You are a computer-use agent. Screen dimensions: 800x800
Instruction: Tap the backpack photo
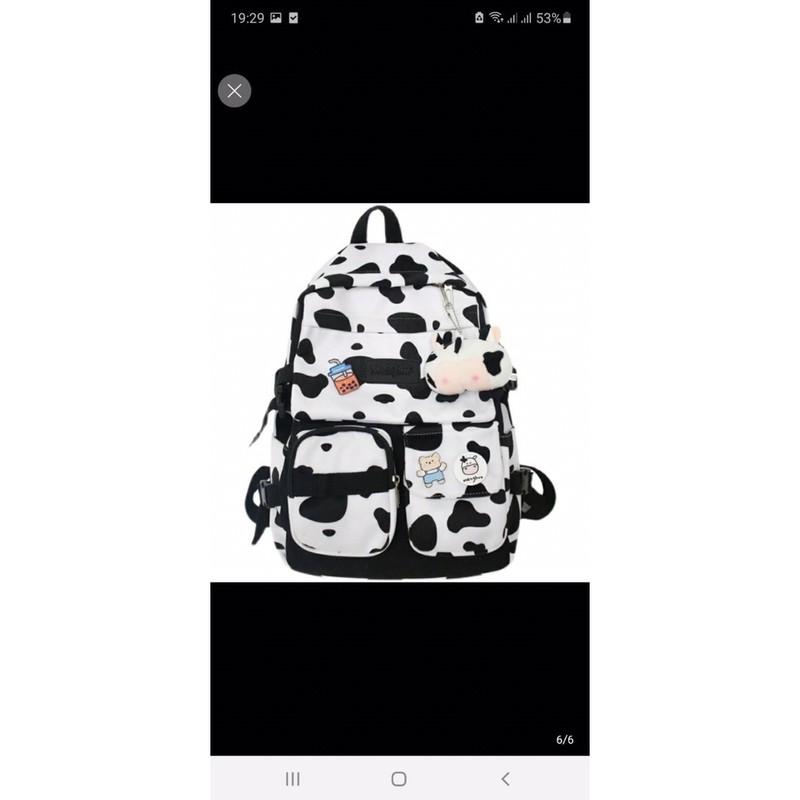pos(399,392)
